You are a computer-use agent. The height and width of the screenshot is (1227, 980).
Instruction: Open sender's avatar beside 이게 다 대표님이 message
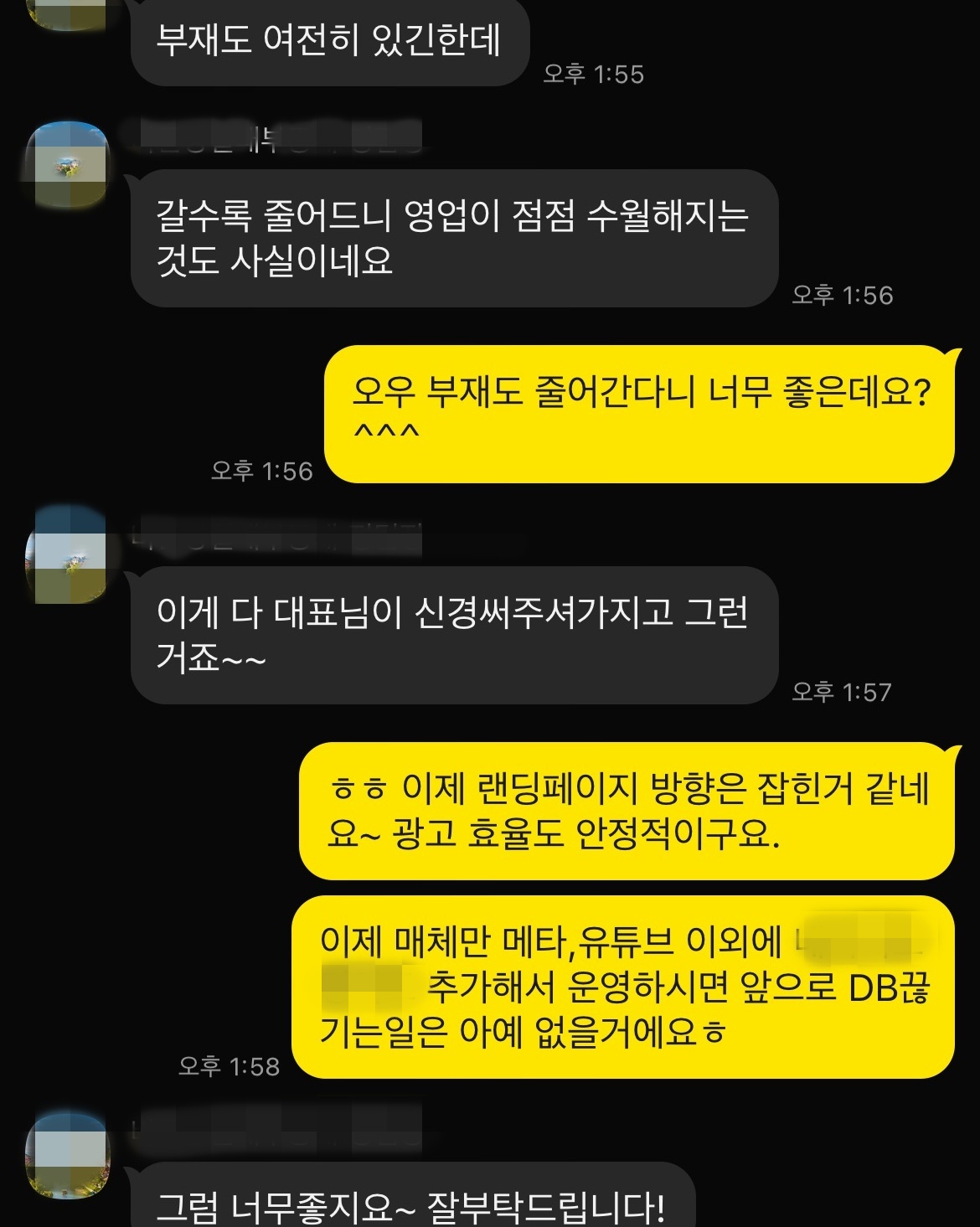(67, 554)
